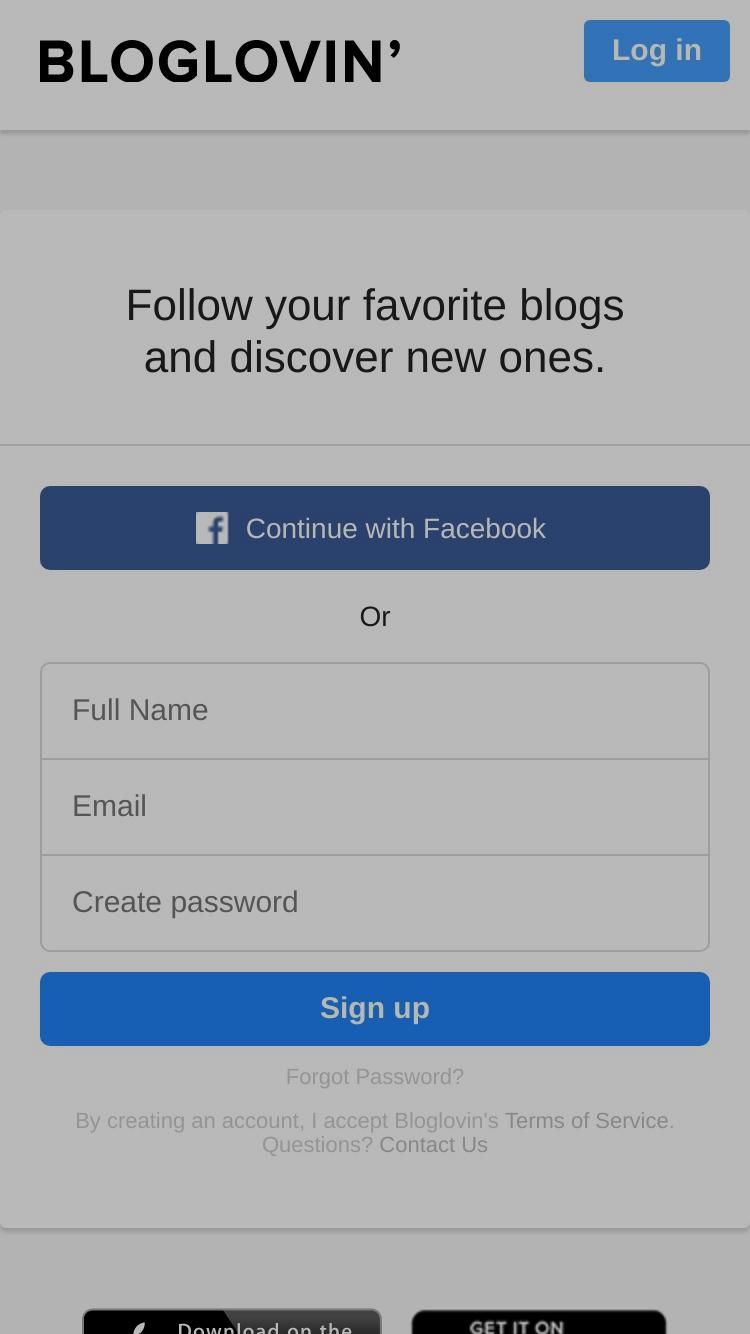Focus the Full Name field

tap(375, 711)
